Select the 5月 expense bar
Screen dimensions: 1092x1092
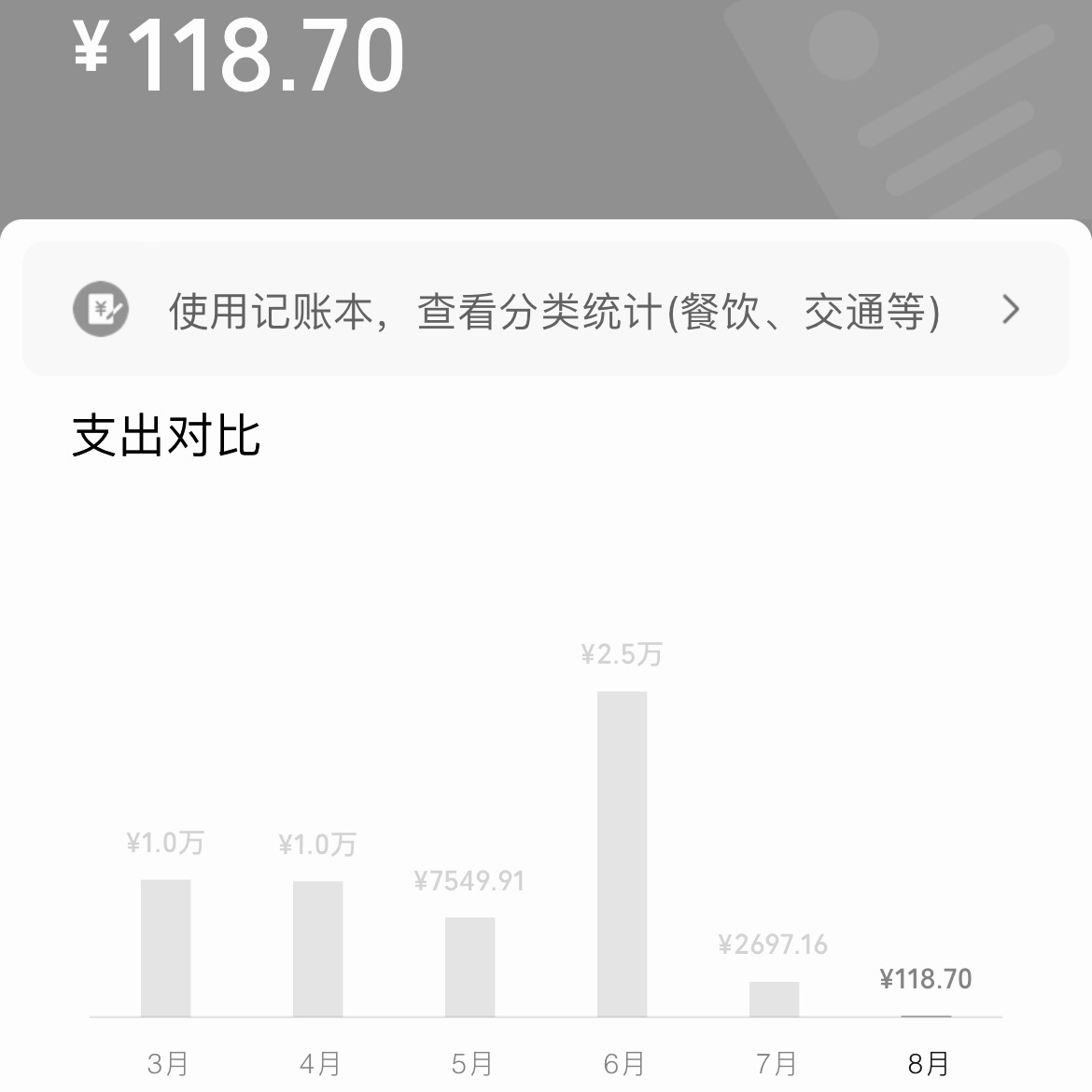[469, 966]
